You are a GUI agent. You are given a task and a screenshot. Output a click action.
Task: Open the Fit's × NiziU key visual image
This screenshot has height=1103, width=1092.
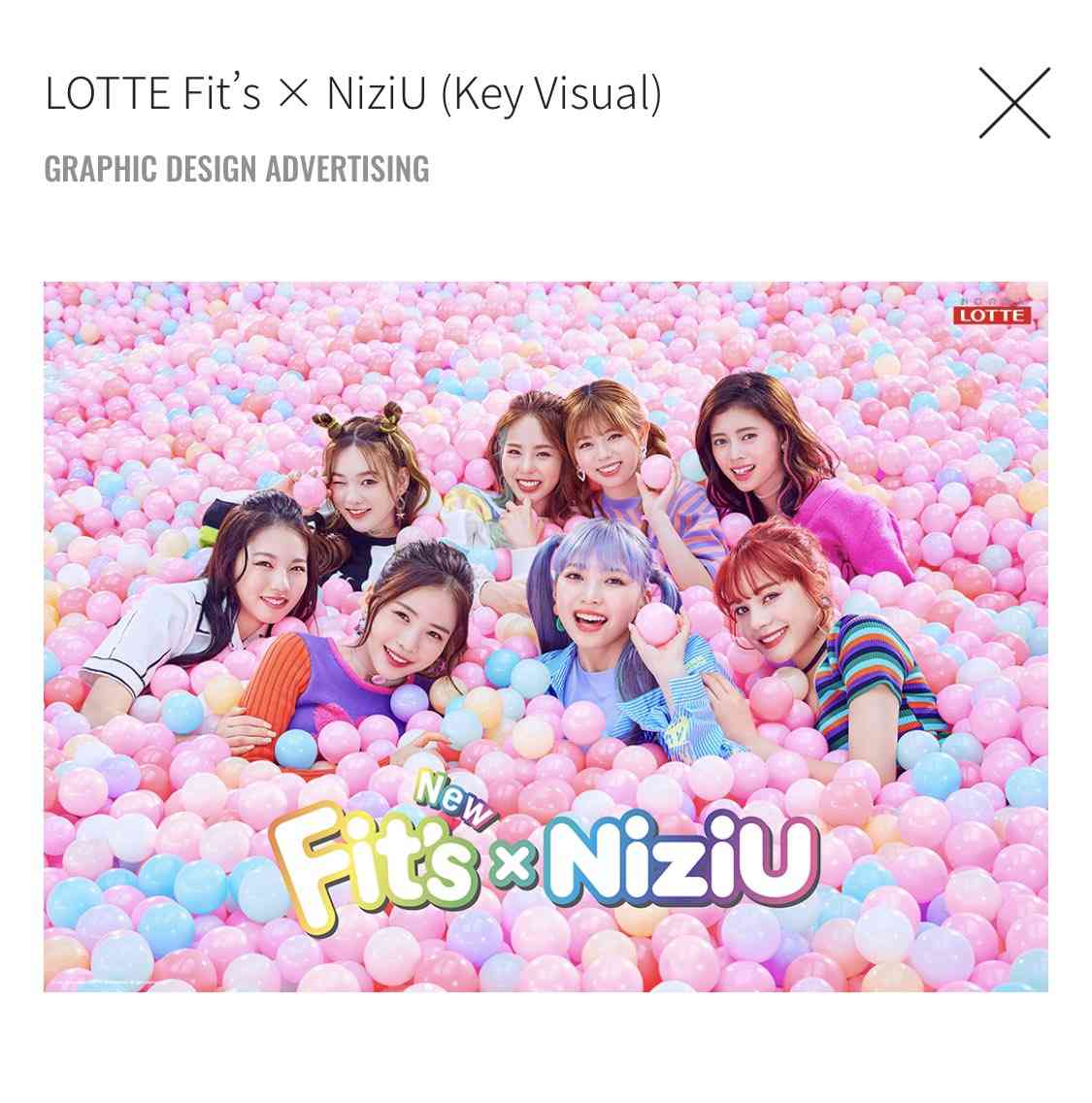(x=546, y=636)
